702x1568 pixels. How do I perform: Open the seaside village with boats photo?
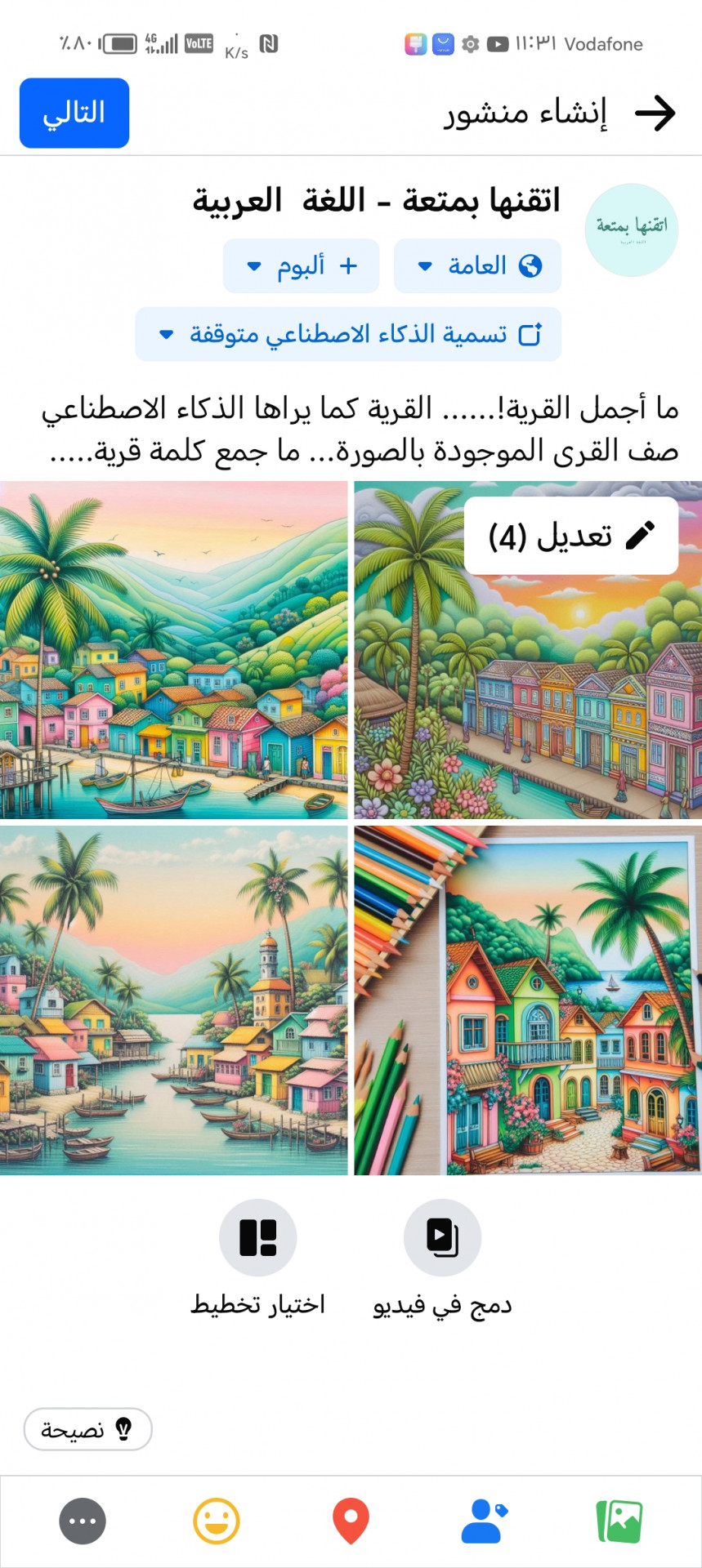pos(173,650)
